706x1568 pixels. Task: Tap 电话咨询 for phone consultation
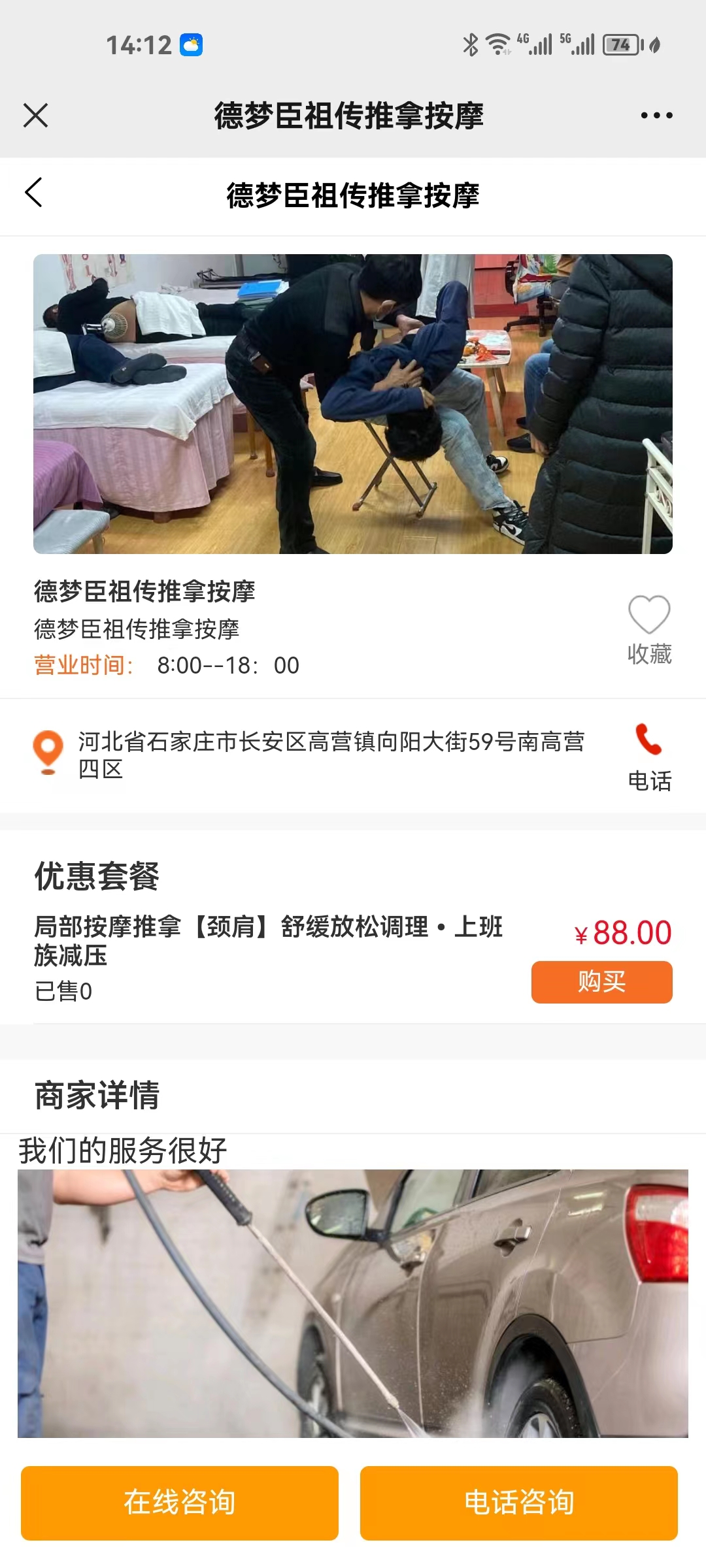[x=518, y=1503]
